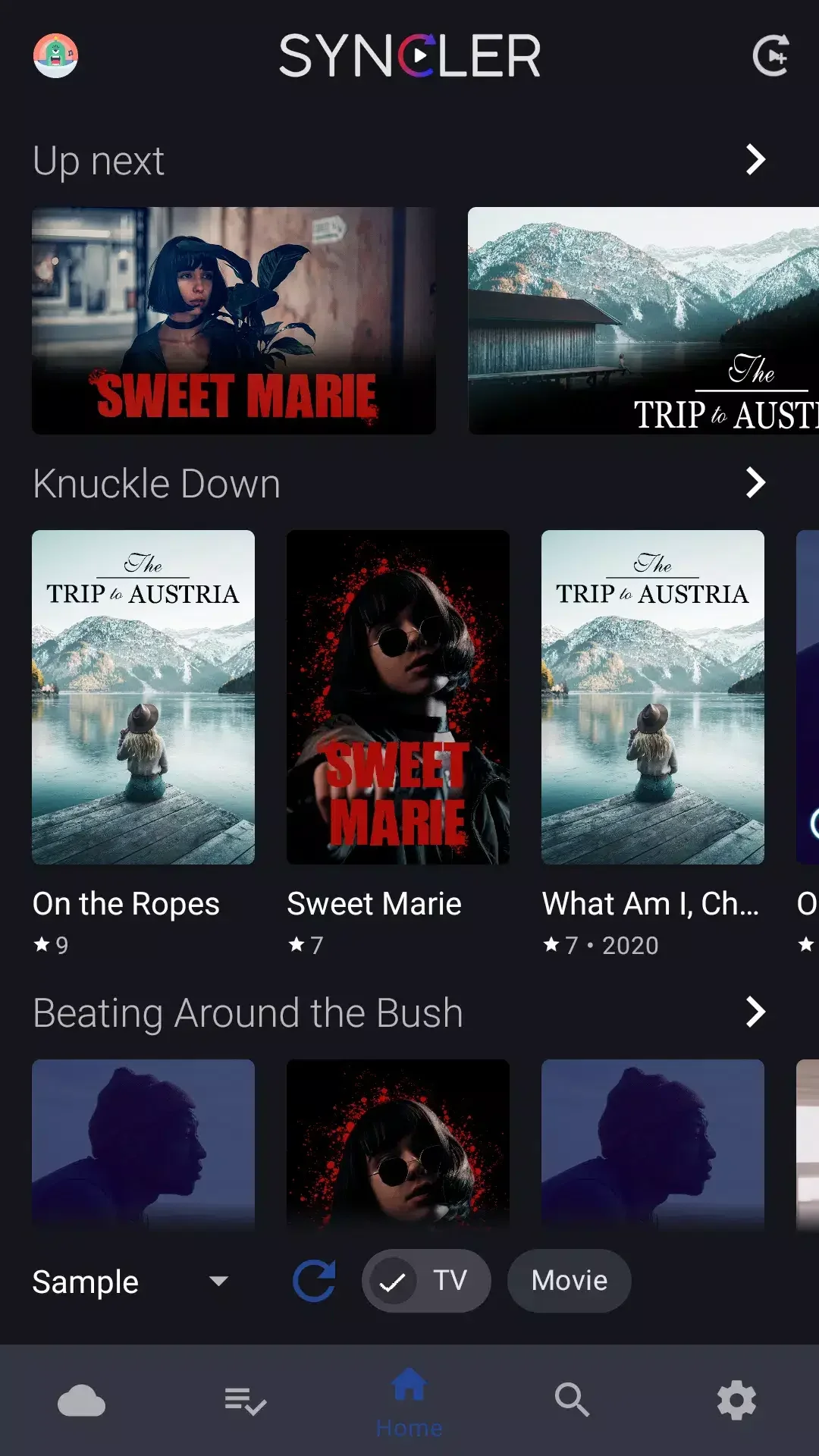Open the Sample dropdown

tap(130, 1282)
